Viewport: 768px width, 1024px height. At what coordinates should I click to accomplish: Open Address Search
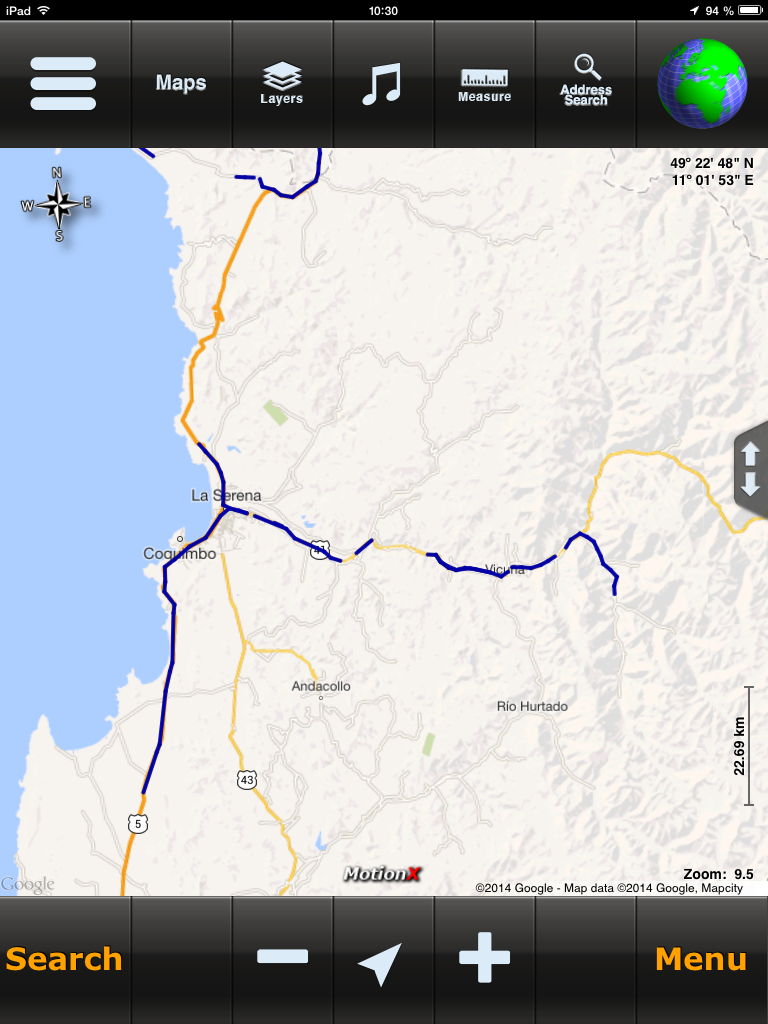[585, 84]
